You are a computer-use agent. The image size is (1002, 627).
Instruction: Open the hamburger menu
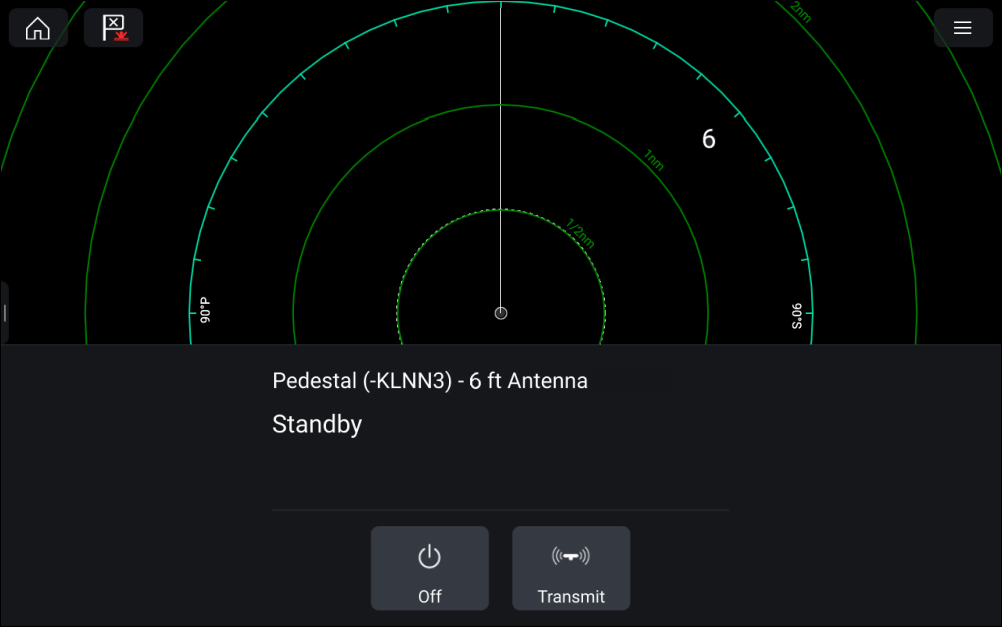tap(962, 28)
